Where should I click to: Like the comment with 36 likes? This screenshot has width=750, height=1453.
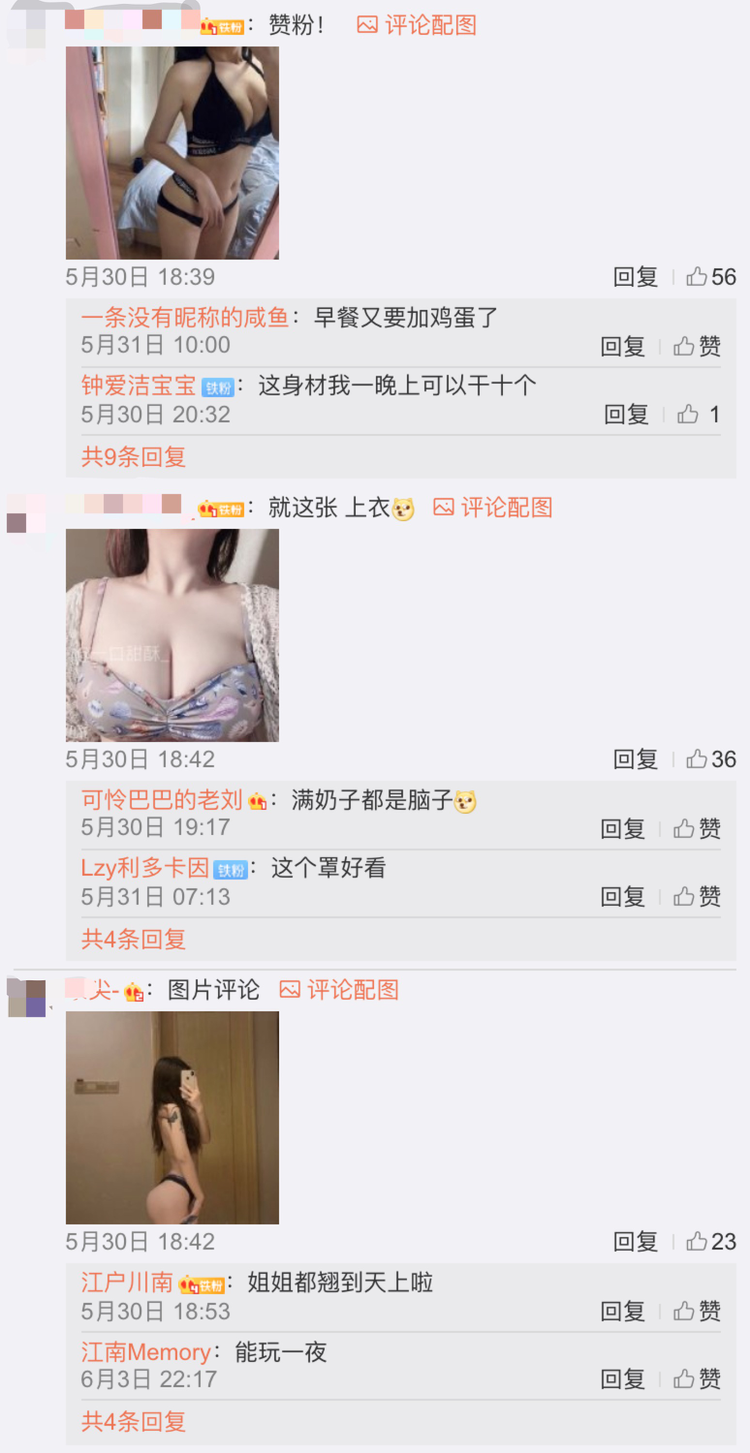point(711,759)
